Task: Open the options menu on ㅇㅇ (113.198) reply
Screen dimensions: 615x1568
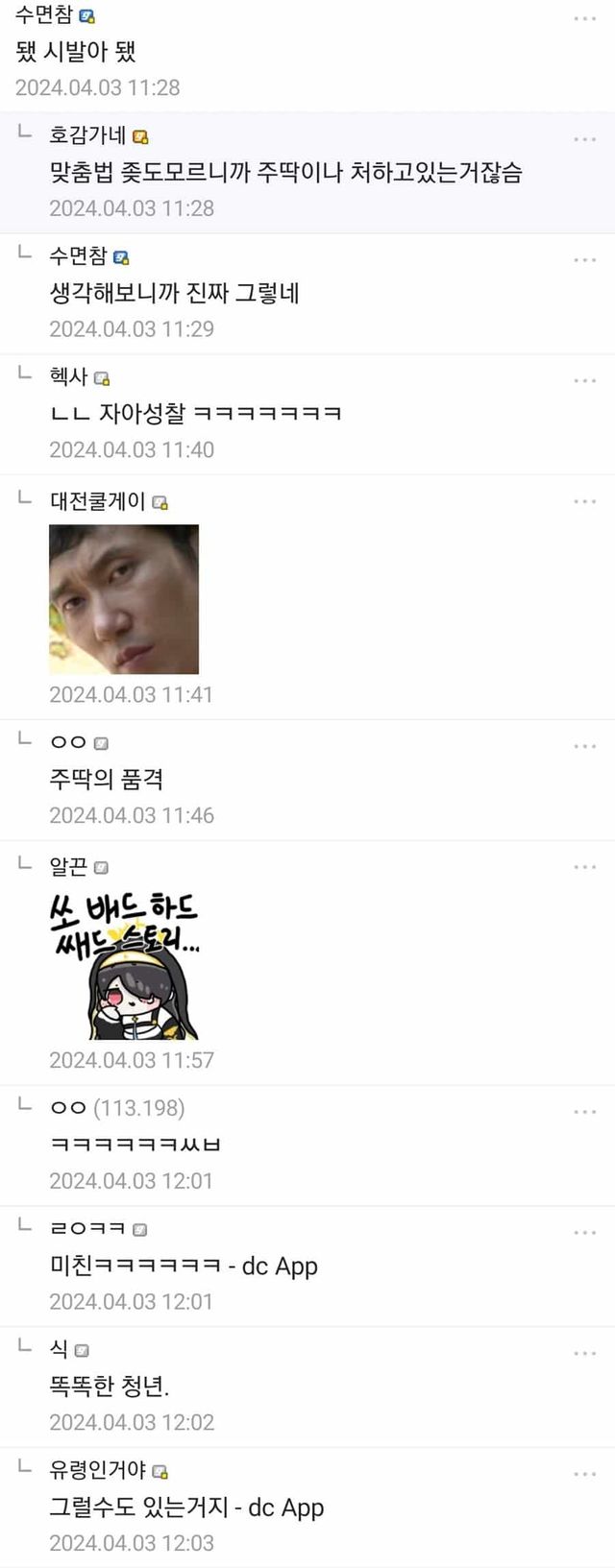Action: [584, 1111]
